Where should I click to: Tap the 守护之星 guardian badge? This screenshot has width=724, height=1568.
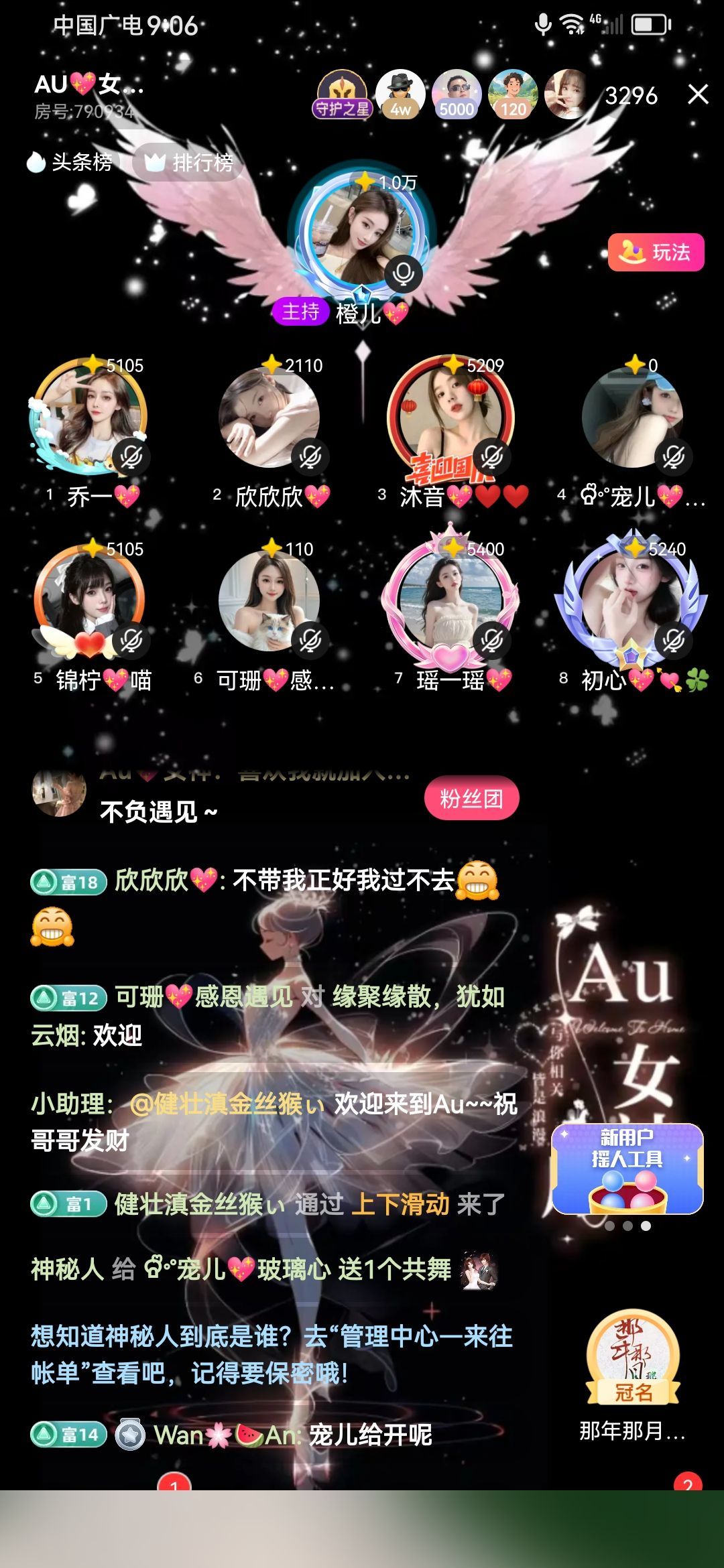(342, 95)
